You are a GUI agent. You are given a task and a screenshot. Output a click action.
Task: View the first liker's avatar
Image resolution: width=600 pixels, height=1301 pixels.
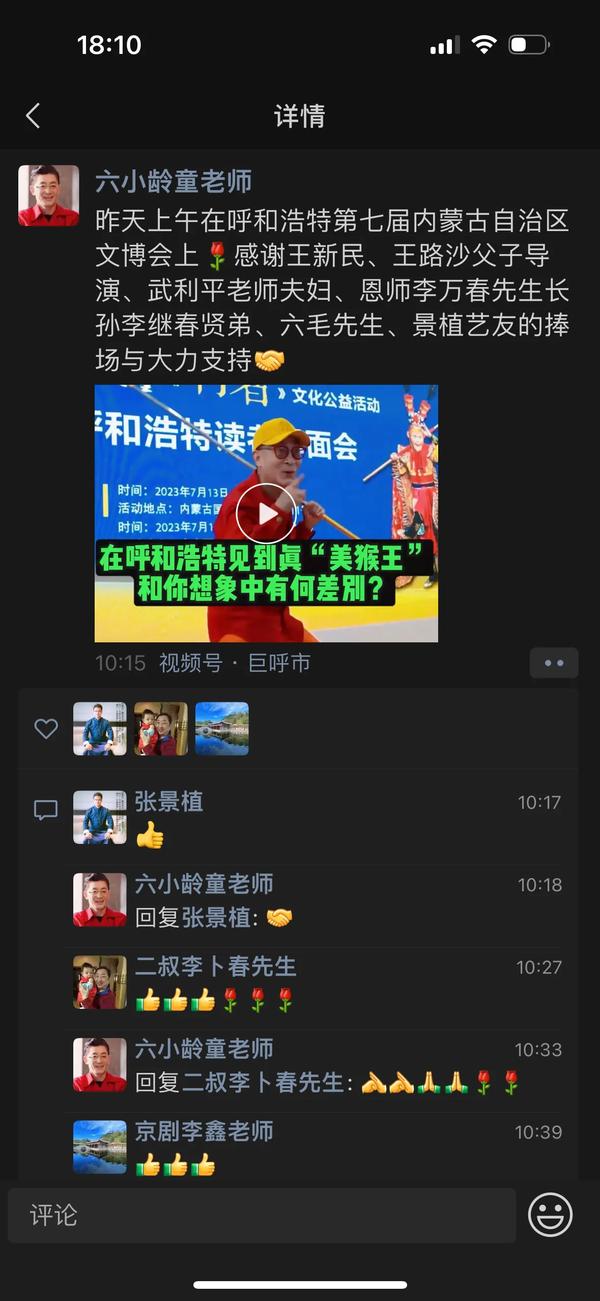[100, 729]
